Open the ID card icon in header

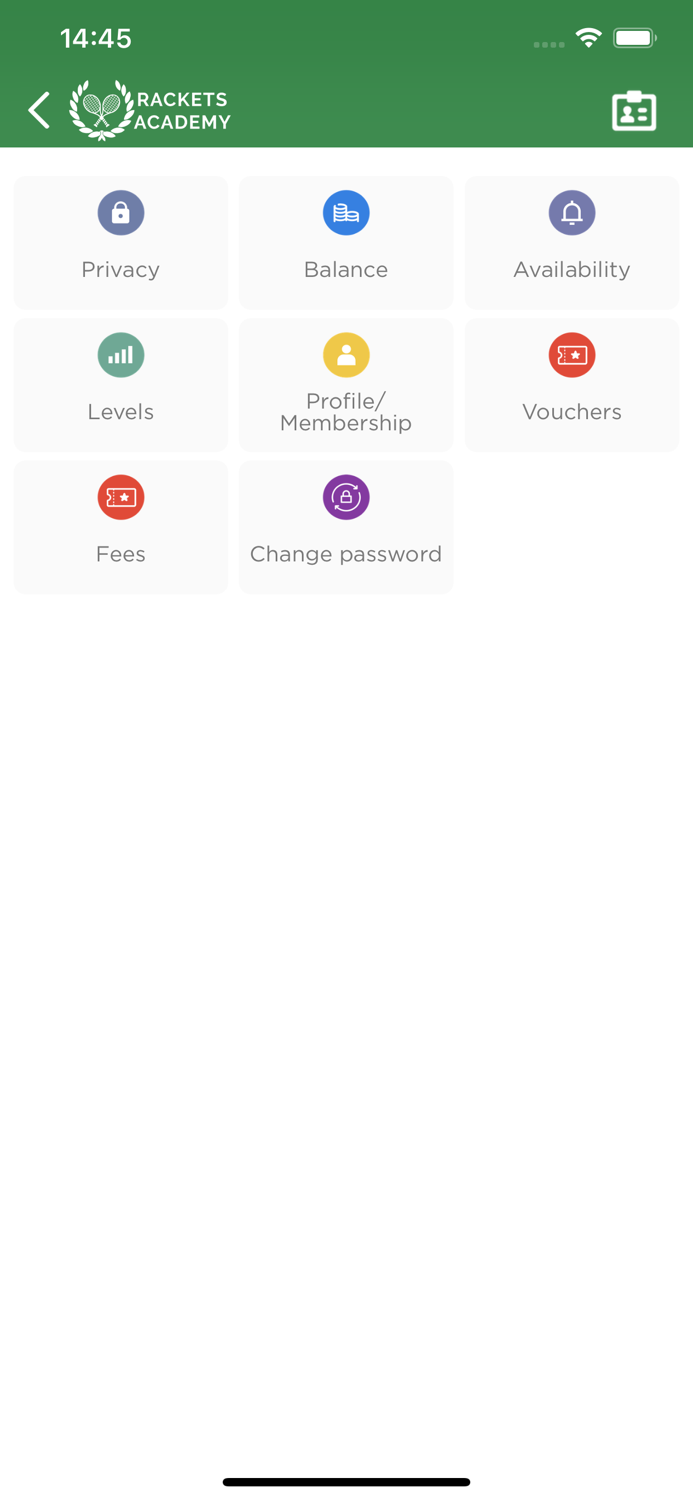click(x=634, y=111)
